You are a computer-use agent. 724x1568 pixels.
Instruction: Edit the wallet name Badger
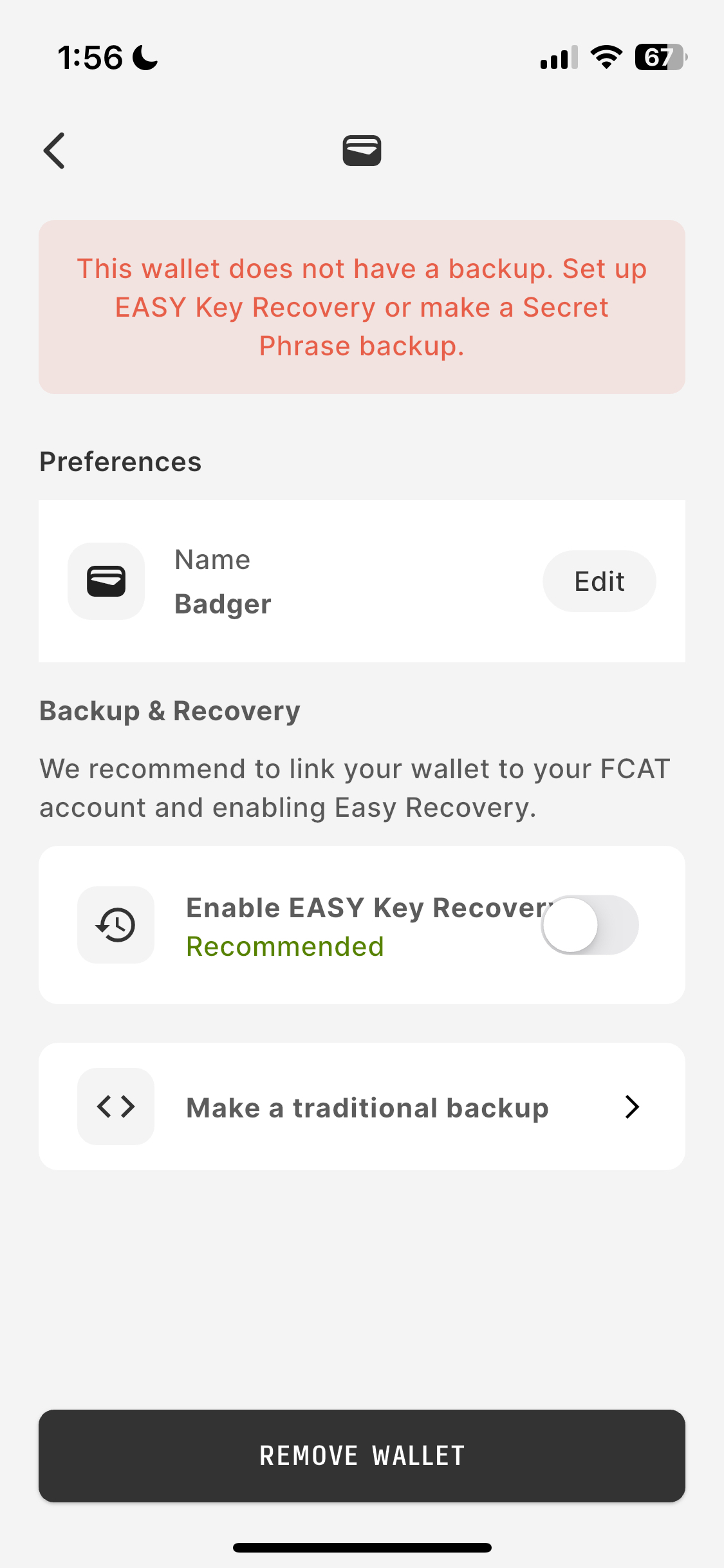[599, 581]
